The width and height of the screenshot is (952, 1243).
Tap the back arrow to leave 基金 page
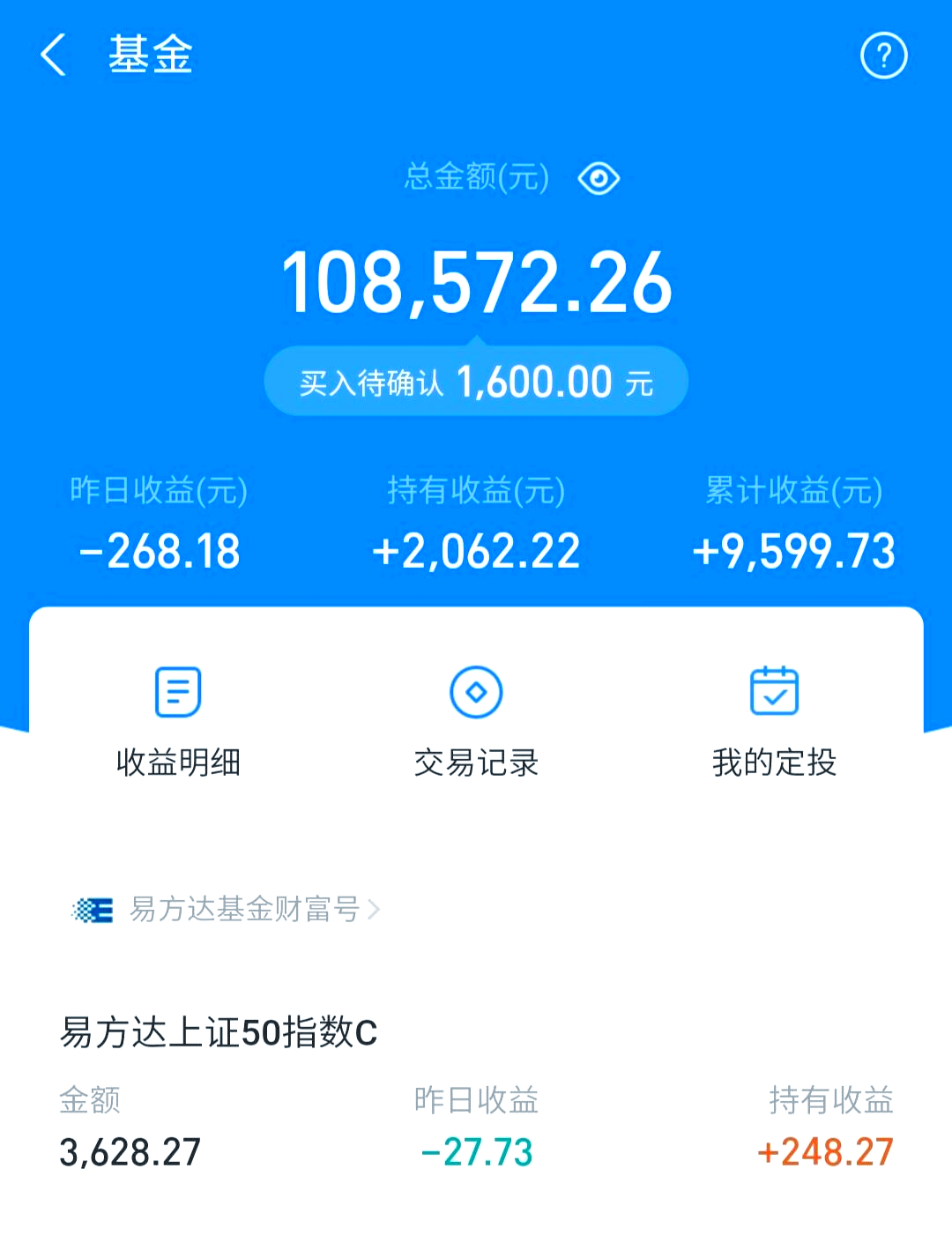(x=53, y=55)
